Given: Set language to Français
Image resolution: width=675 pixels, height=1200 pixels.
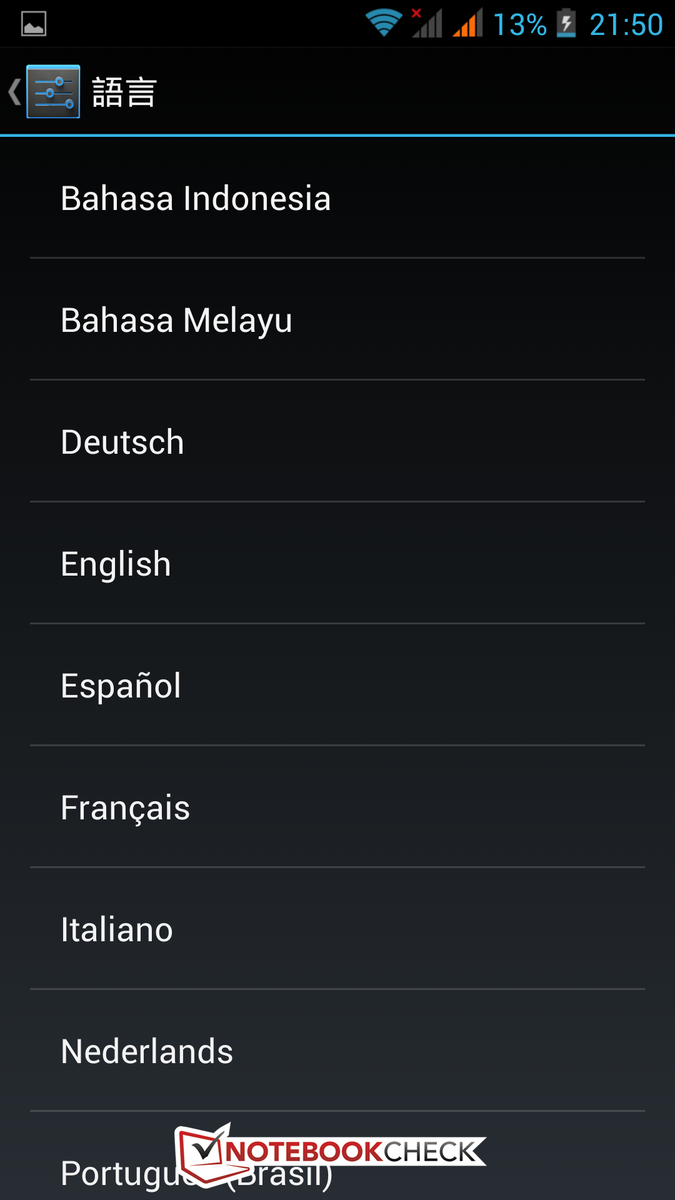Looking at the screenshot, I should [337, 808].
